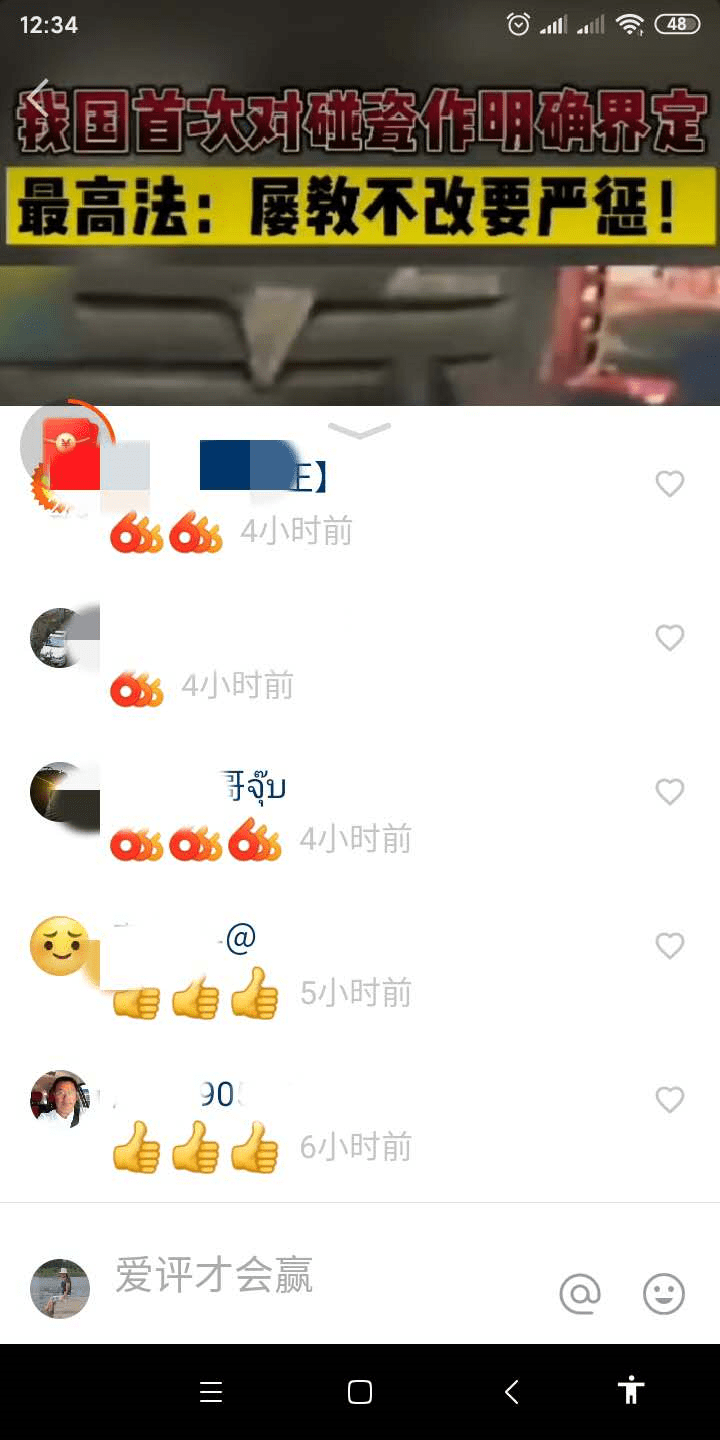720x1440 pixels.
Task: Like the thumbs-up comment from 6小时前
Action: pos(669,1100)
